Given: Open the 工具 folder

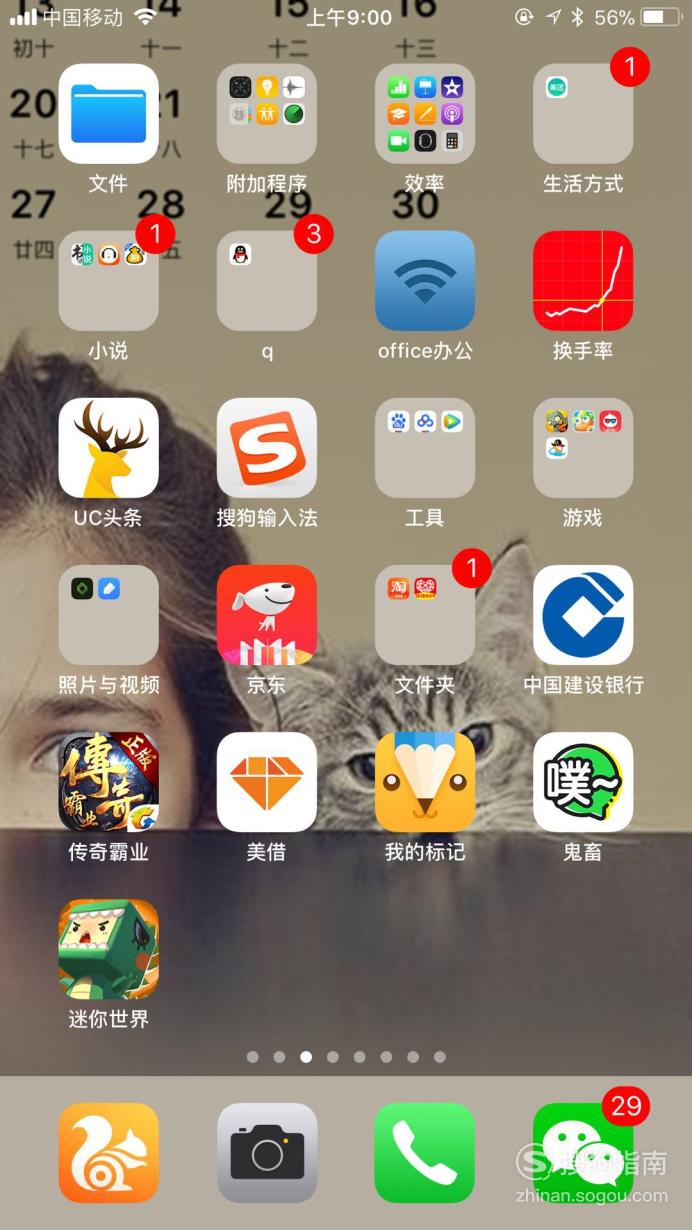Looking at the screenshot, I should pyautogui.click(x=424, y=448).
